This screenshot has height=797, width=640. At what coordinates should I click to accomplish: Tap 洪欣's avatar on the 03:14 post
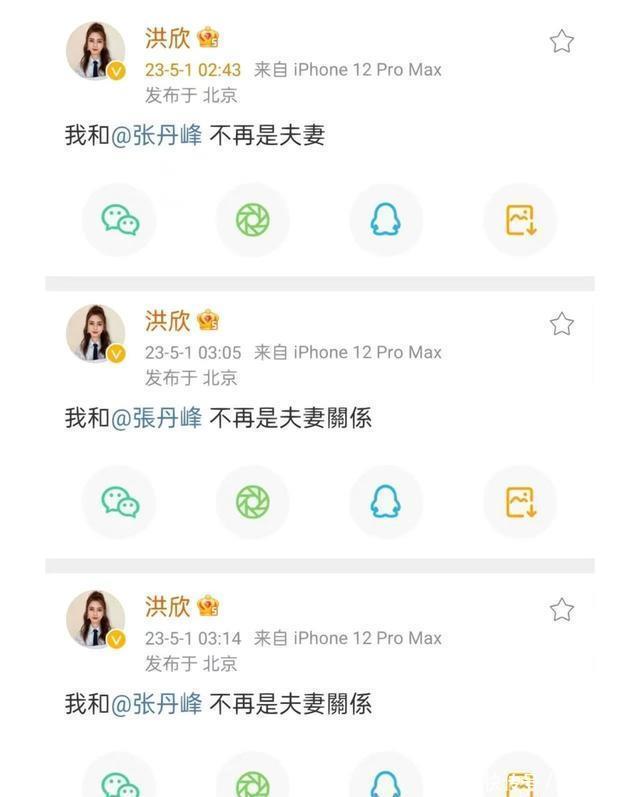coord(96,619)
